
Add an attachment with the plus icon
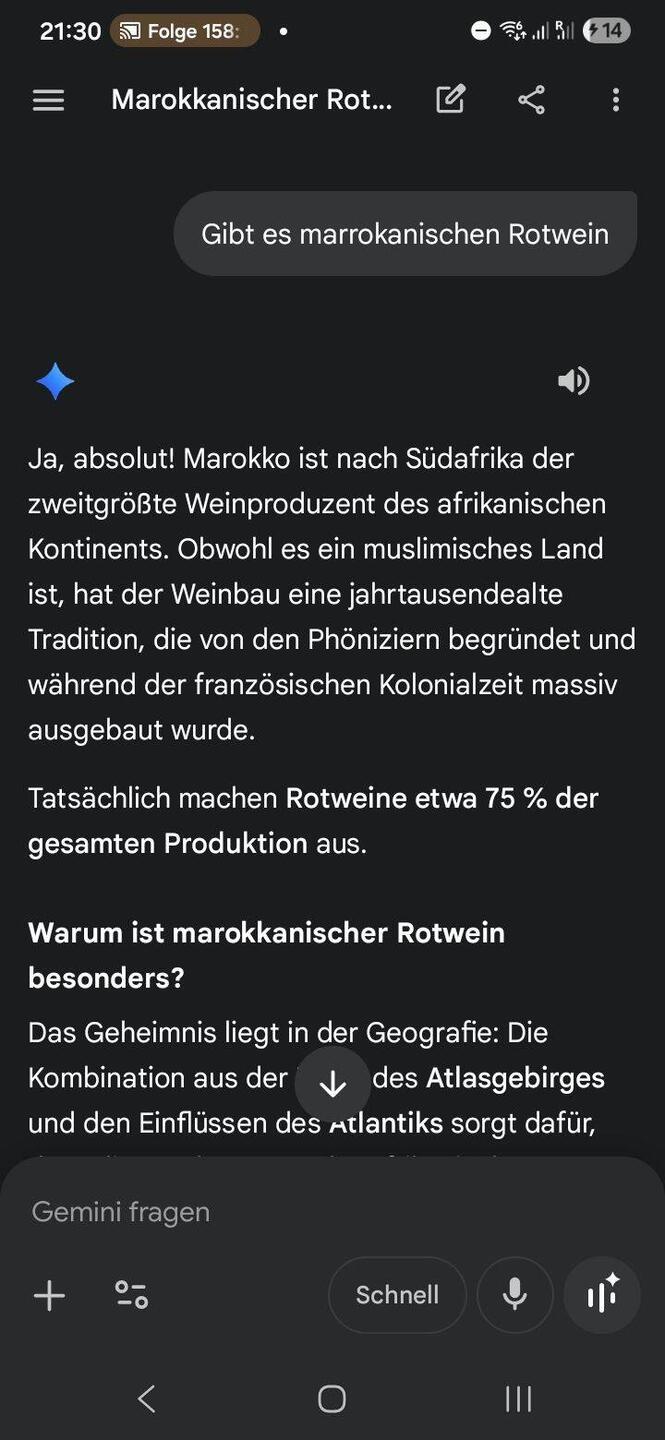tap(49, 1296)
